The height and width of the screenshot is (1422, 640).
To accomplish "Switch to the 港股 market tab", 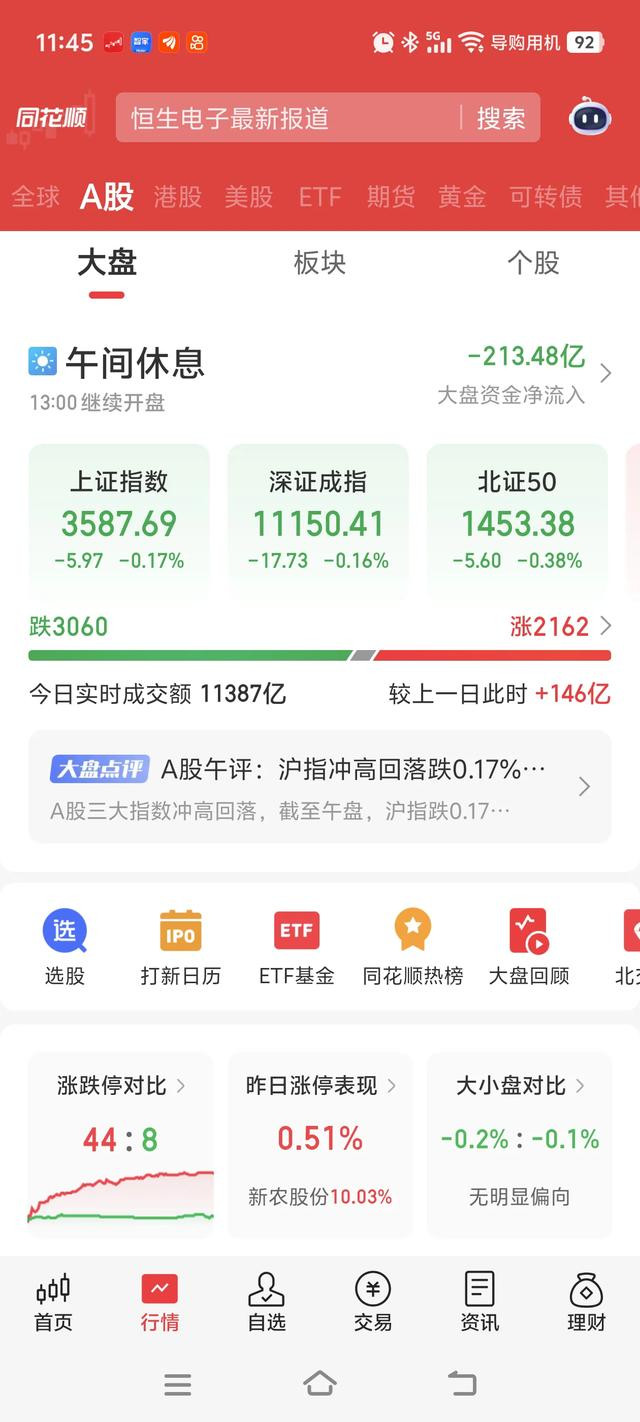I will pos(178,197).
